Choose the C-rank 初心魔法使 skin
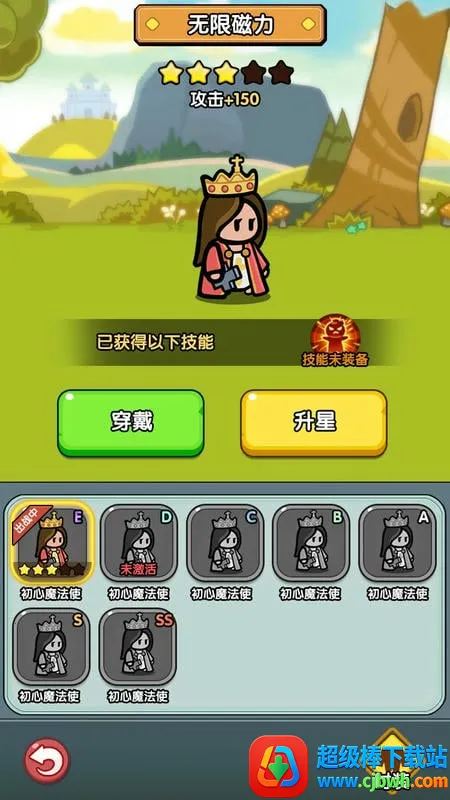The height and width of the screenshot is (800, 450). [x=225, y=542]
